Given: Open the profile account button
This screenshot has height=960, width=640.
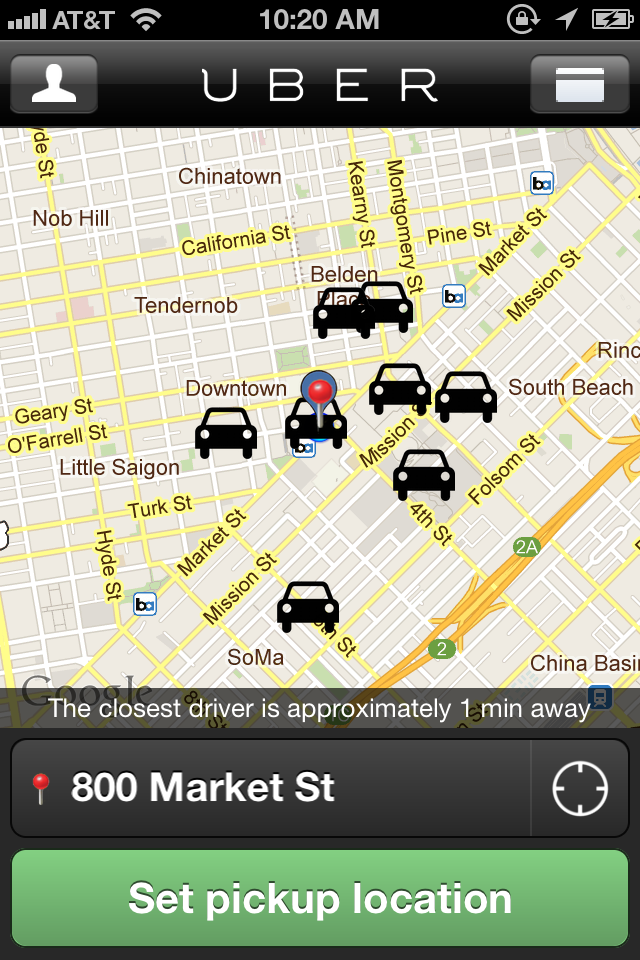Looking at the screenshot, I should [x=54, y=84].
